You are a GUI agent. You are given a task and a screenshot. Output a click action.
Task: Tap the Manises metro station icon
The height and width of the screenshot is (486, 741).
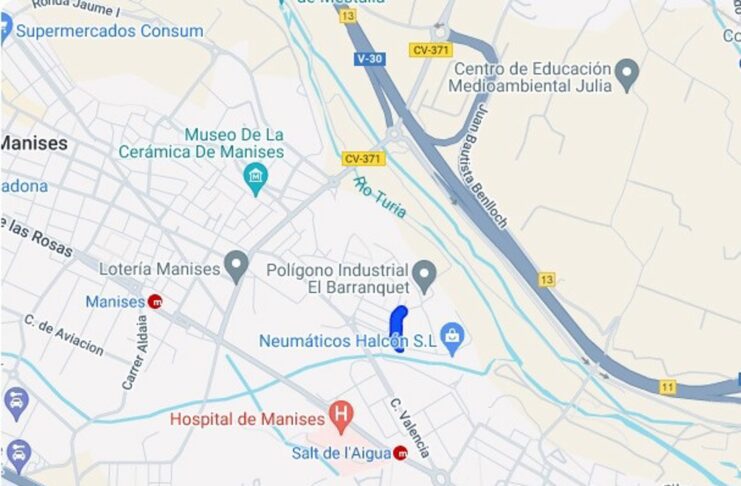click(155, 301)
